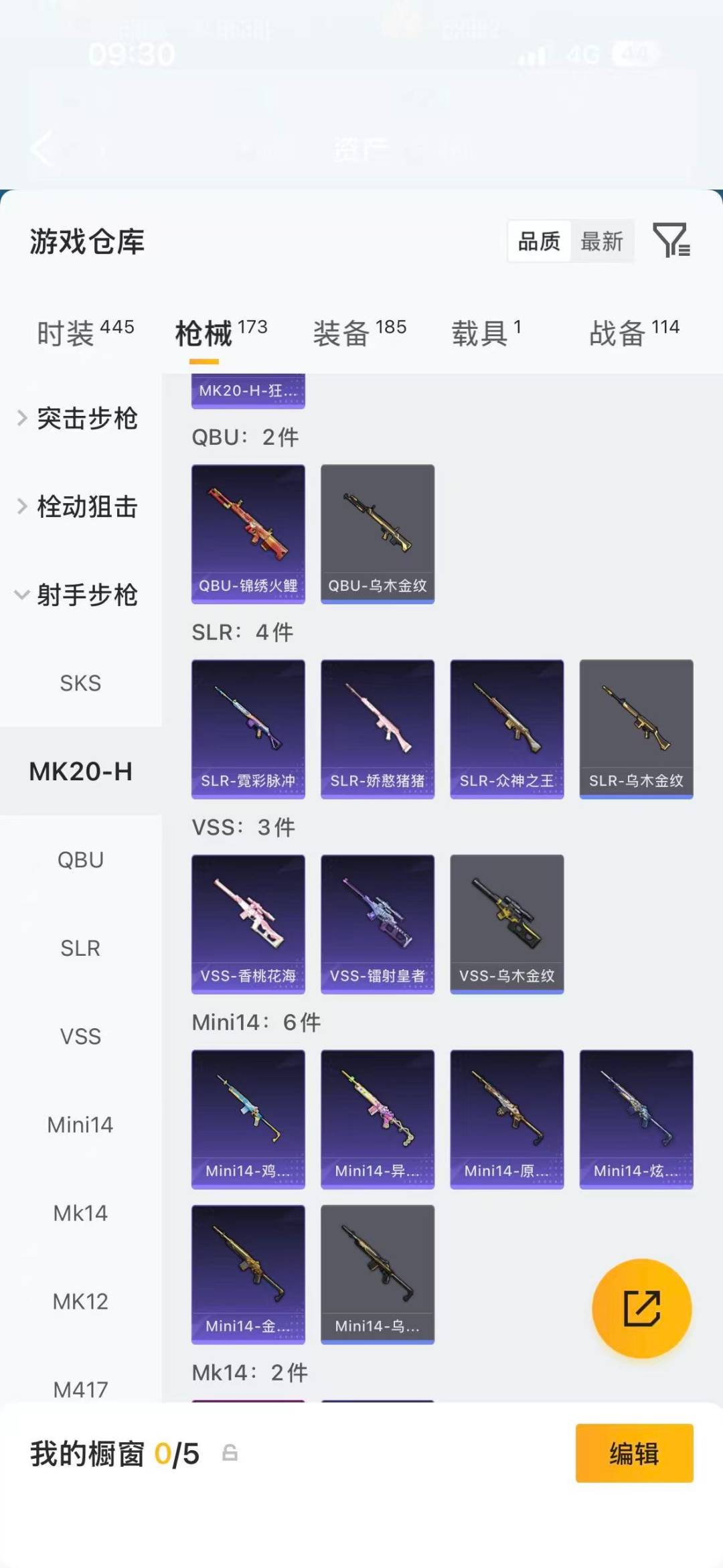The height and width of the screenshot is (1568, 723).
Task: Expand the 突击步枪 category
Action: 88,419
